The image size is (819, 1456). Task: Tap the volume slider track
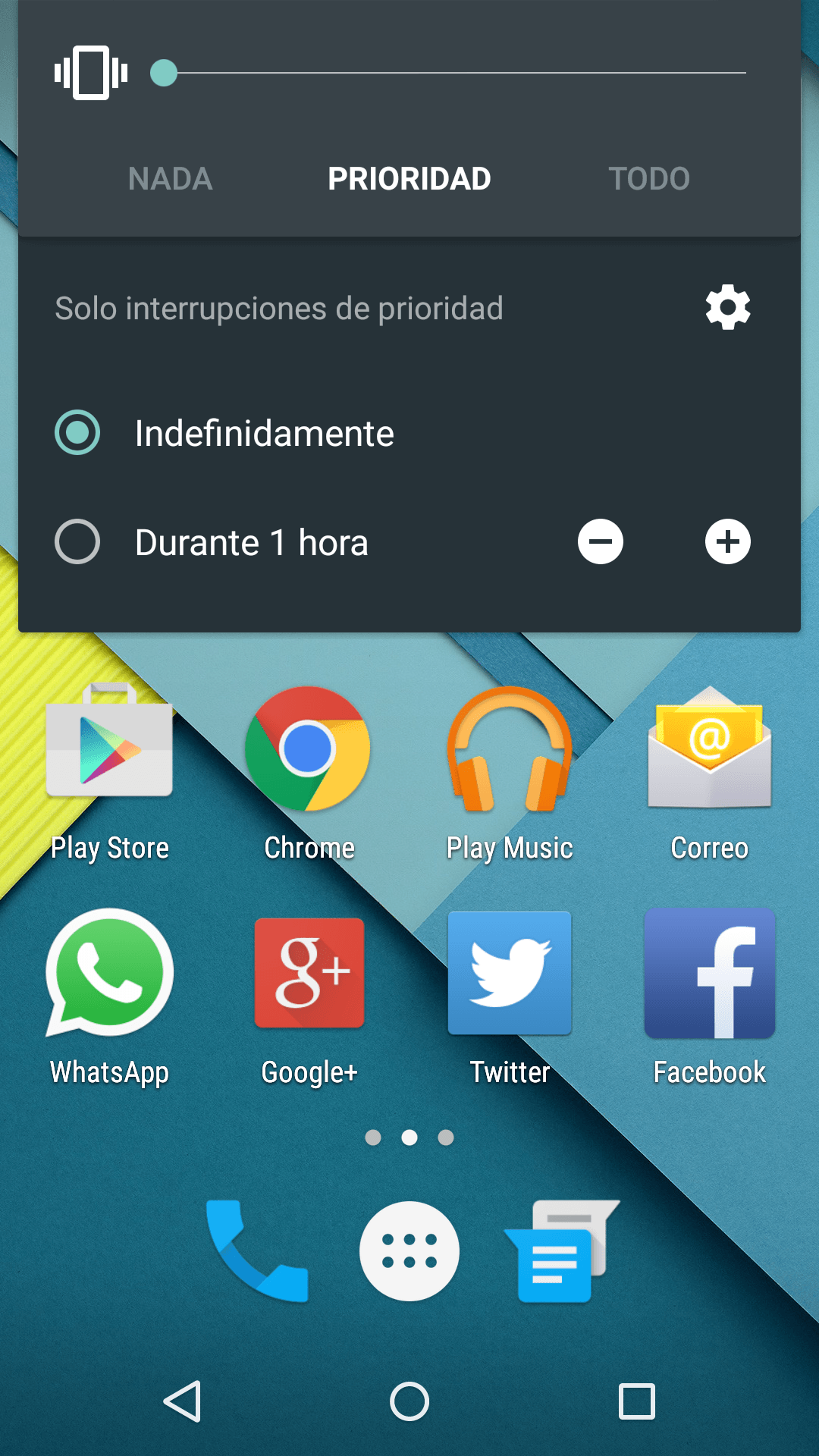(x=455, y=73)
